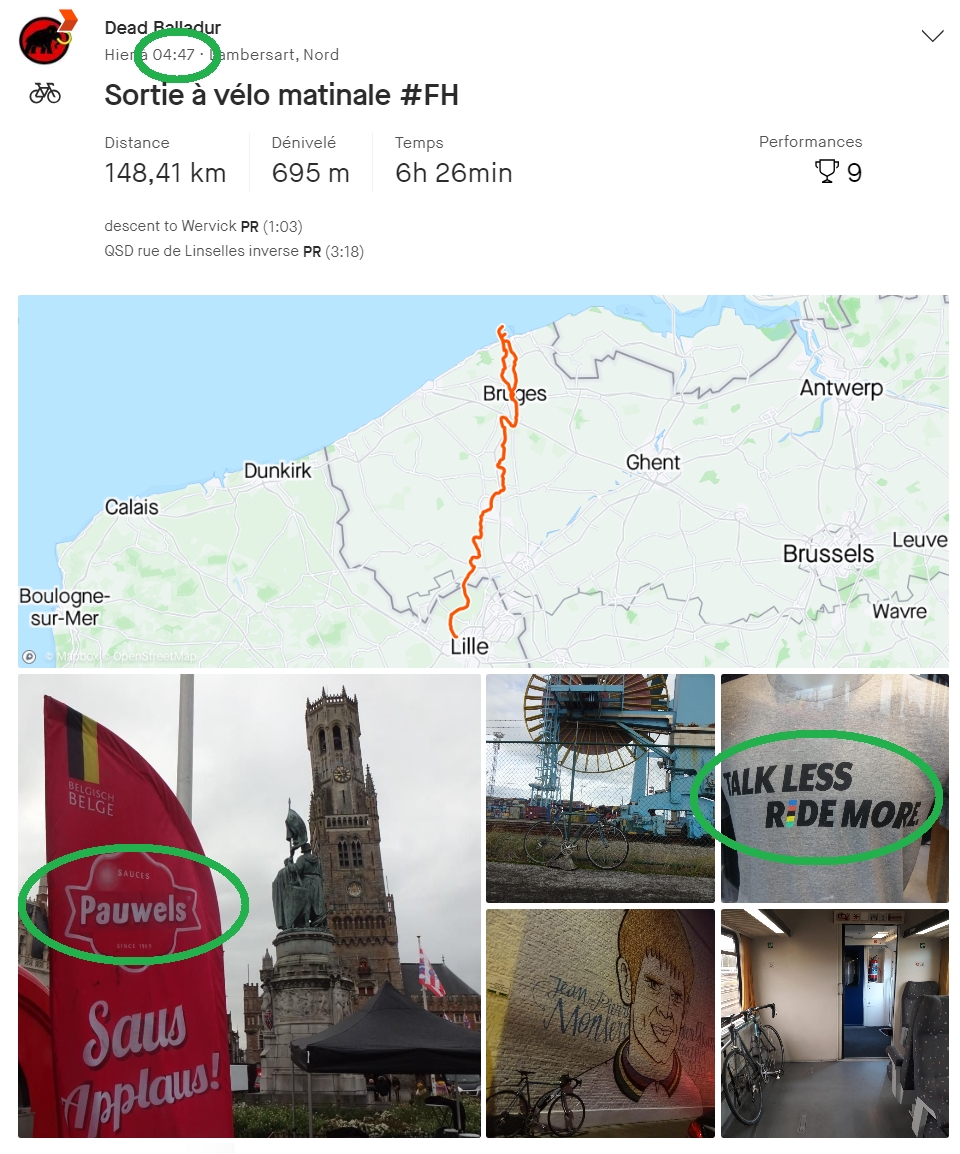View the QSD rue de Linselles inverse segment
Screen dimensions: 960x1154
pos(201,251)
